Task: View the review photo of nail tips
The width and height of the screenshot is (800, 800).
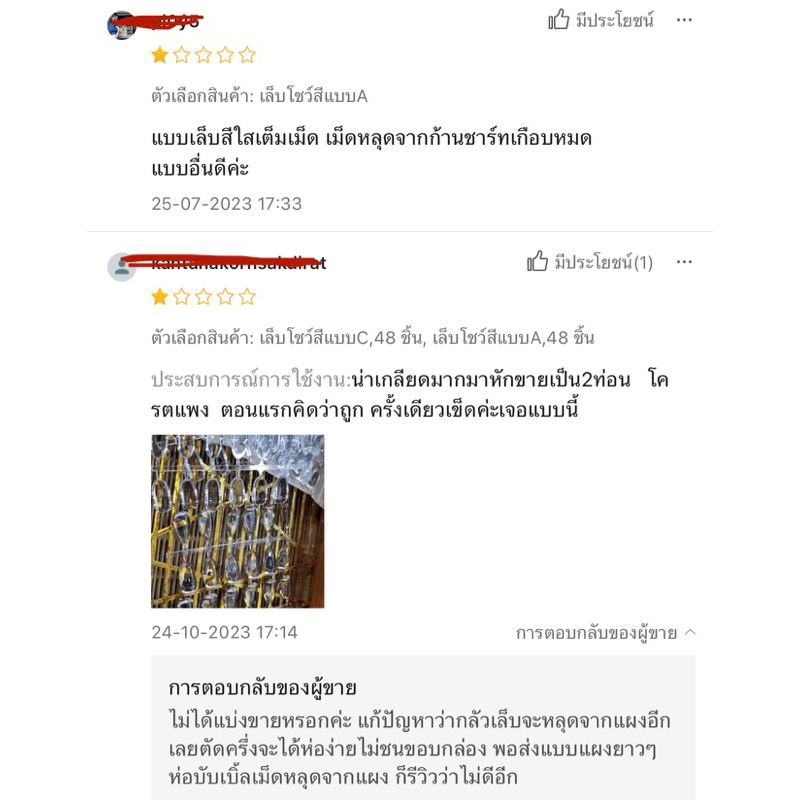Action: pos(237,521)
